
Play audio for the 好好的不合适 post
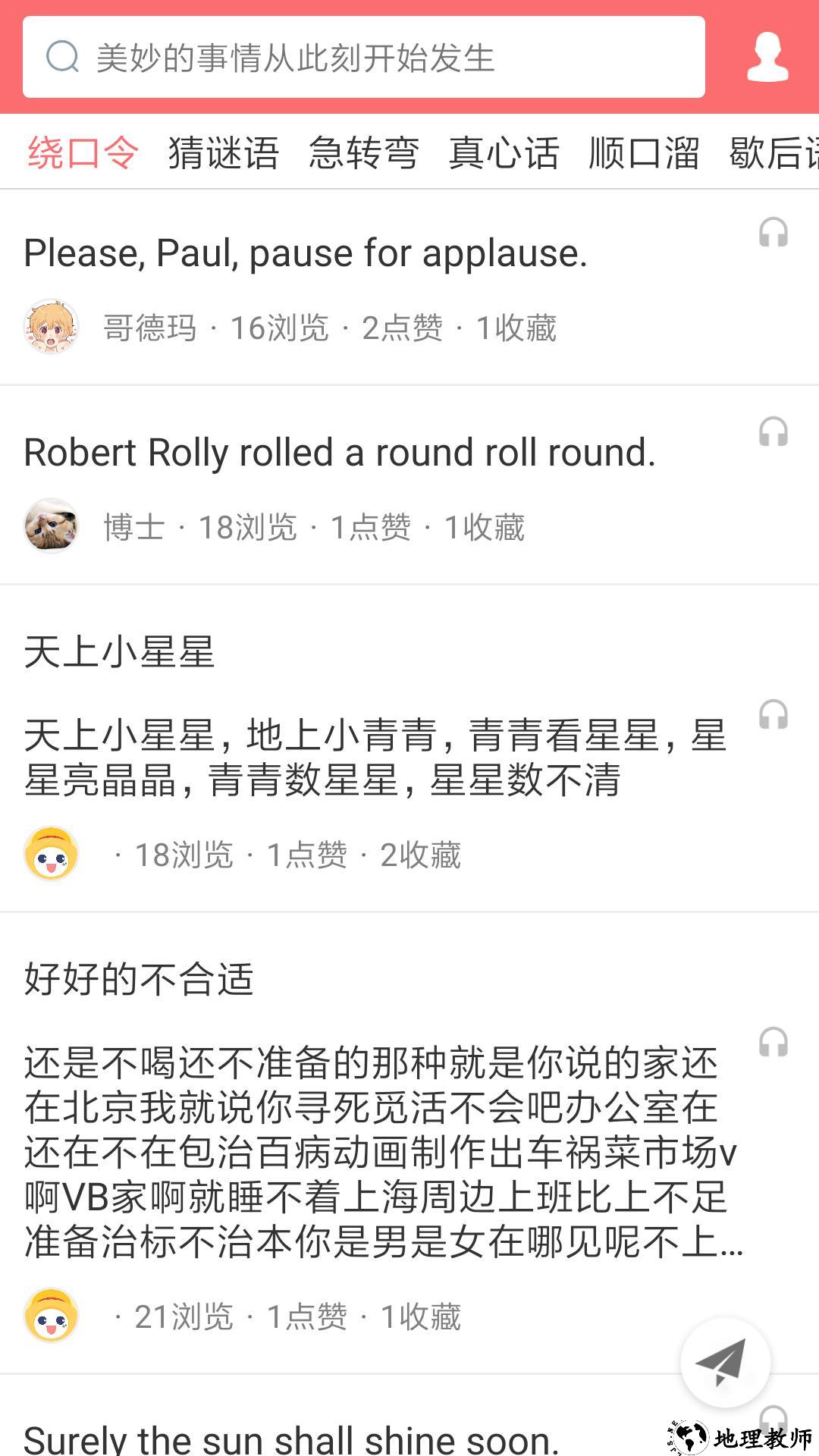click(773, 1043)
